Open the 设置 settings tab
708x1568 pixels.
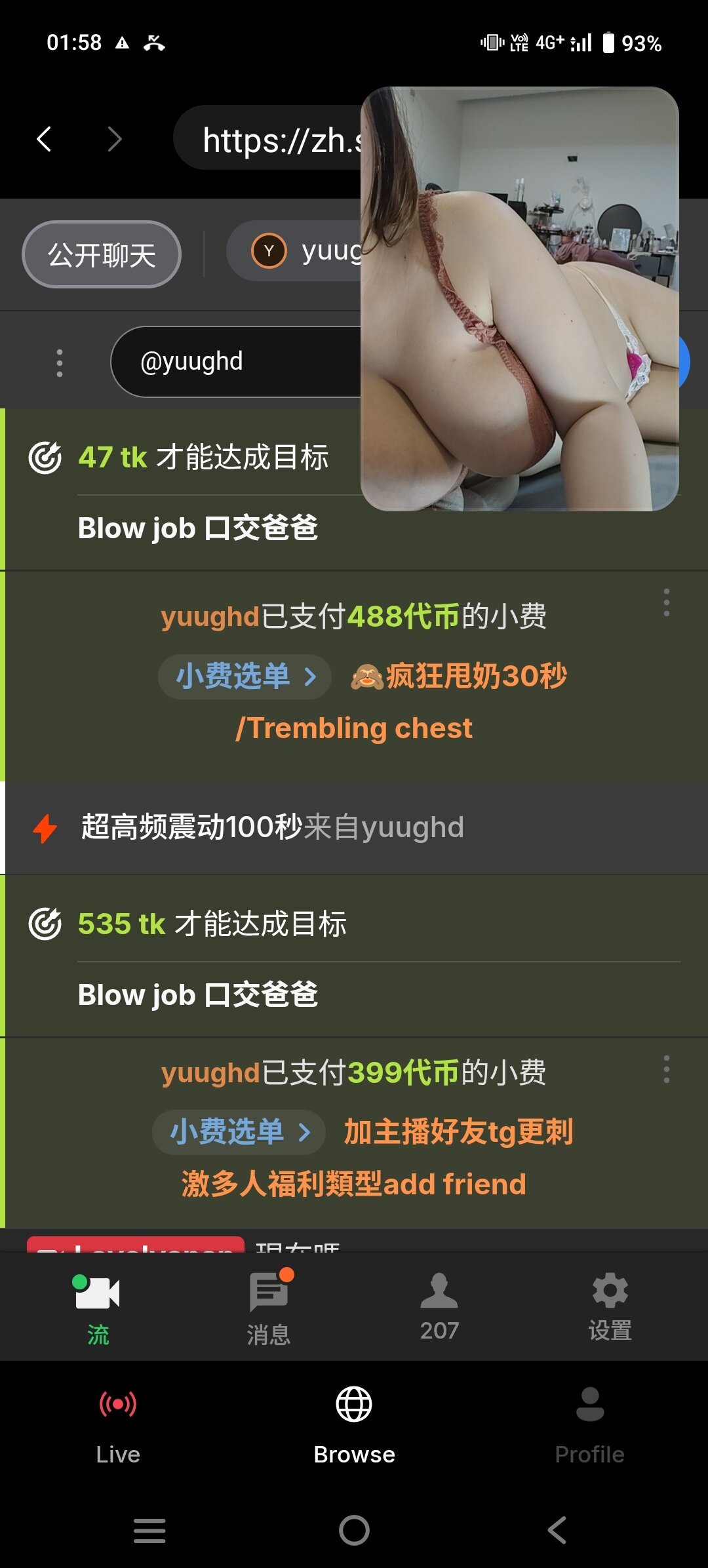610,1304
